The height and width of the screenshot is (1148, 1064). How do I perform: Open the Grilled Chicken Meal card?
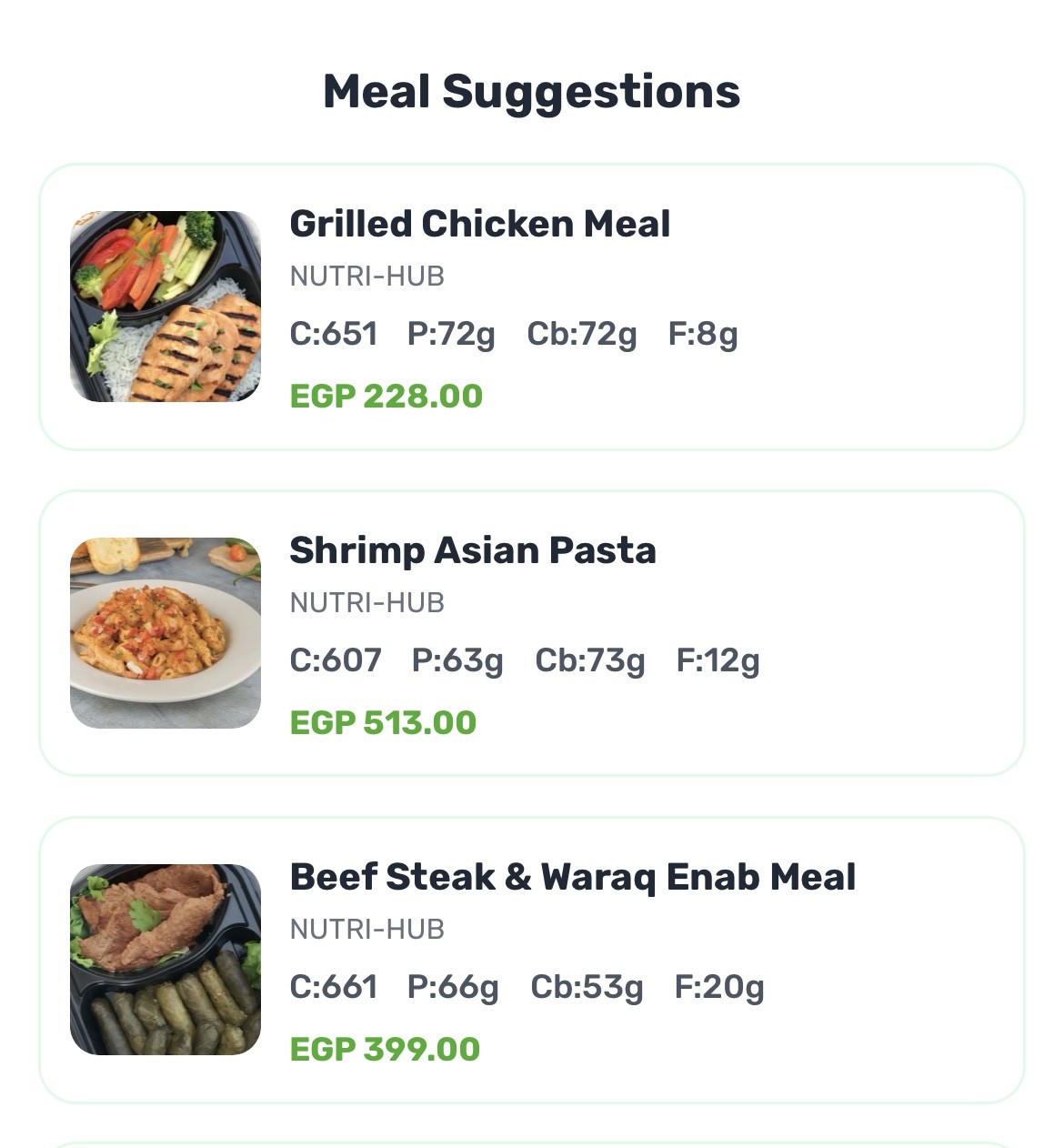tap(532, 305)
